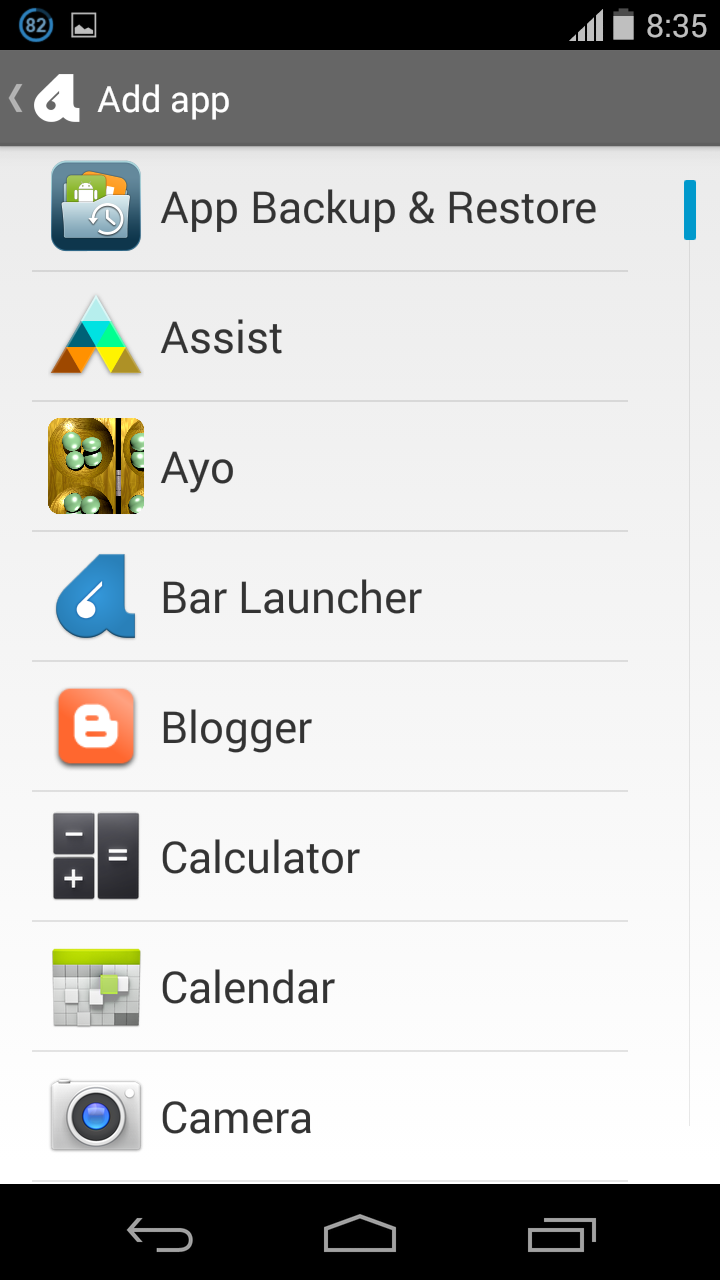Choose the Assist app

pos(330,338)
